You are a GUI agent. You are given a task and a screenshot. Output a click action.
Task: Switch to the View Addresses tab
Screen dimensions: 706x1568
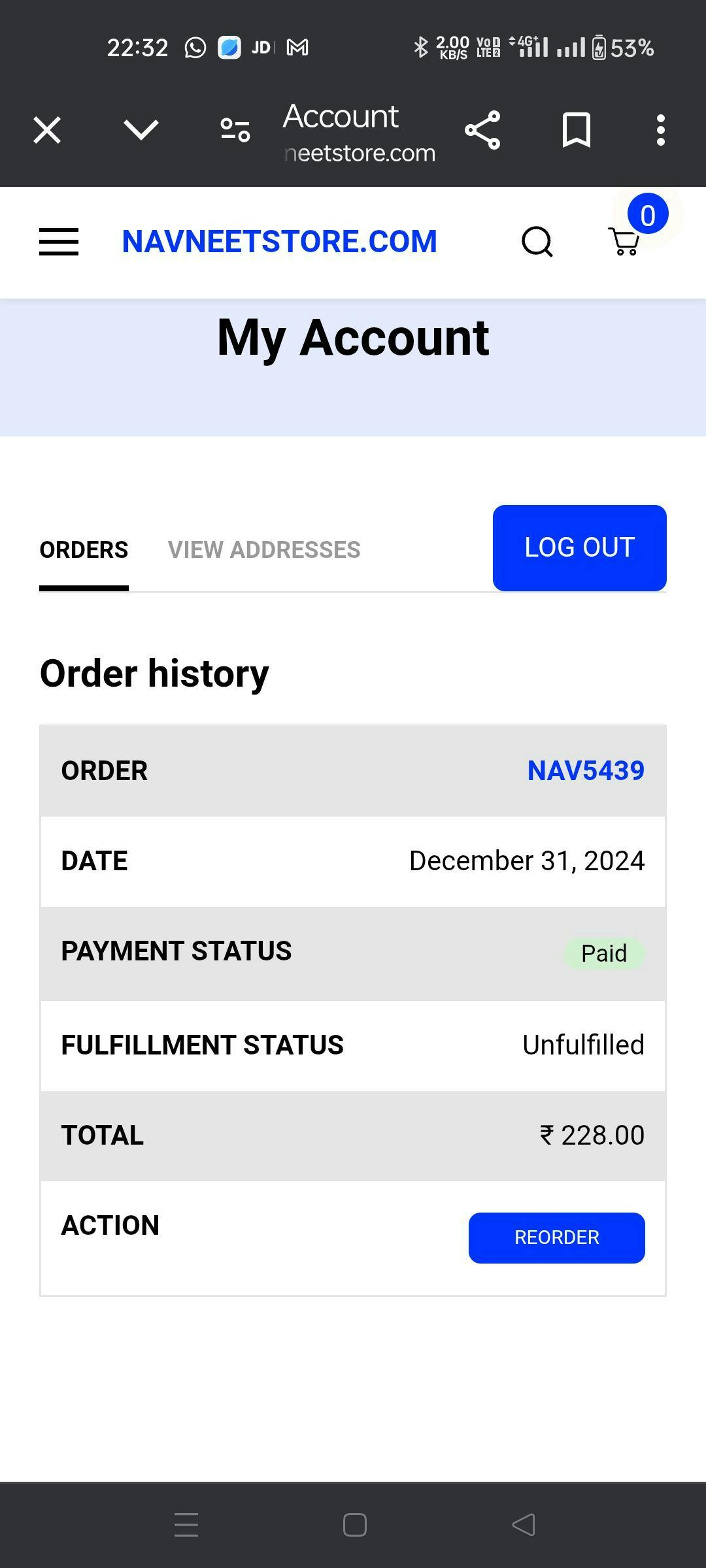pyautogui.click(x=264, y=550)
